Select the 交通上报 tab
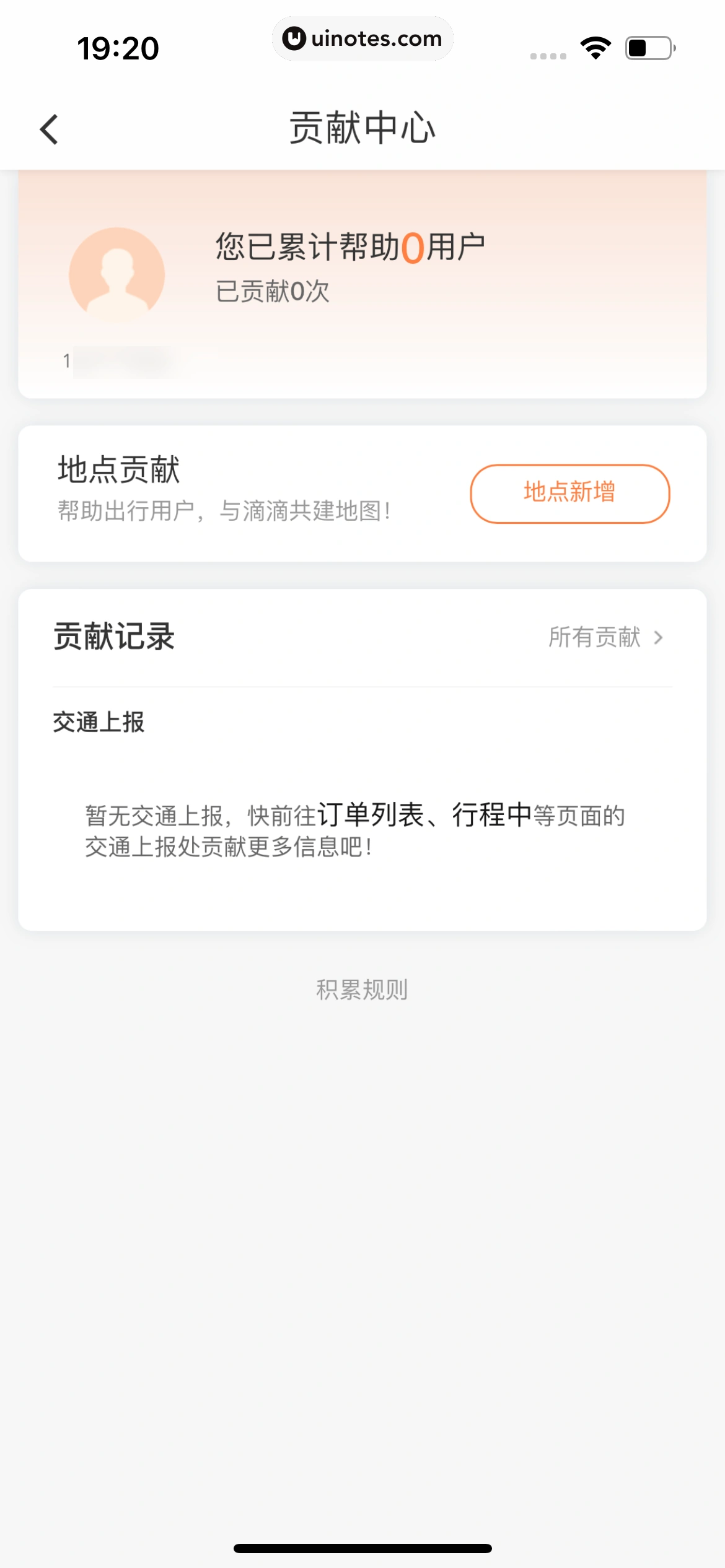The height and width of the screenshot is (1568, 725). coord(98,723)
